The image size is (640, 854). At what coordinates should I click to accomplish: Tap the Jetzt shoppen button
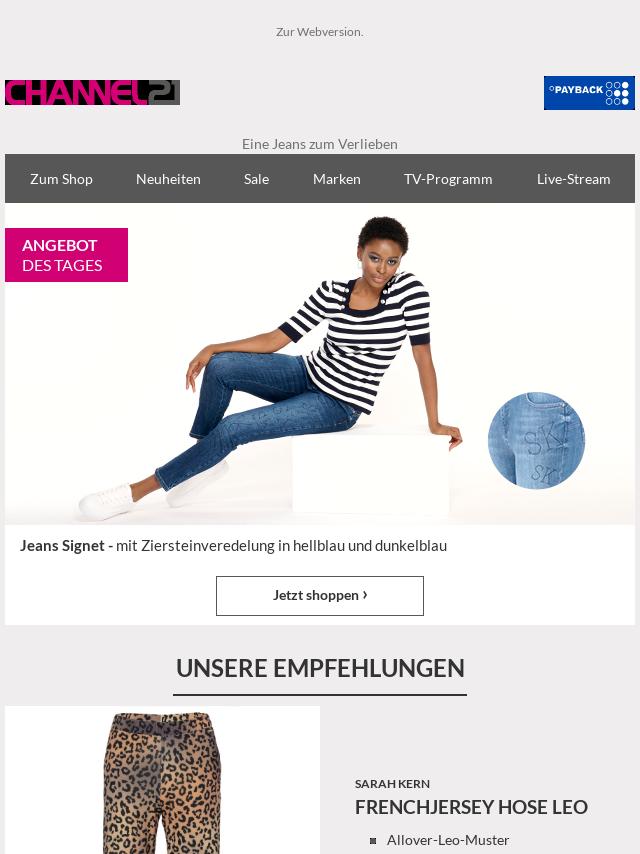click(320, 596)
